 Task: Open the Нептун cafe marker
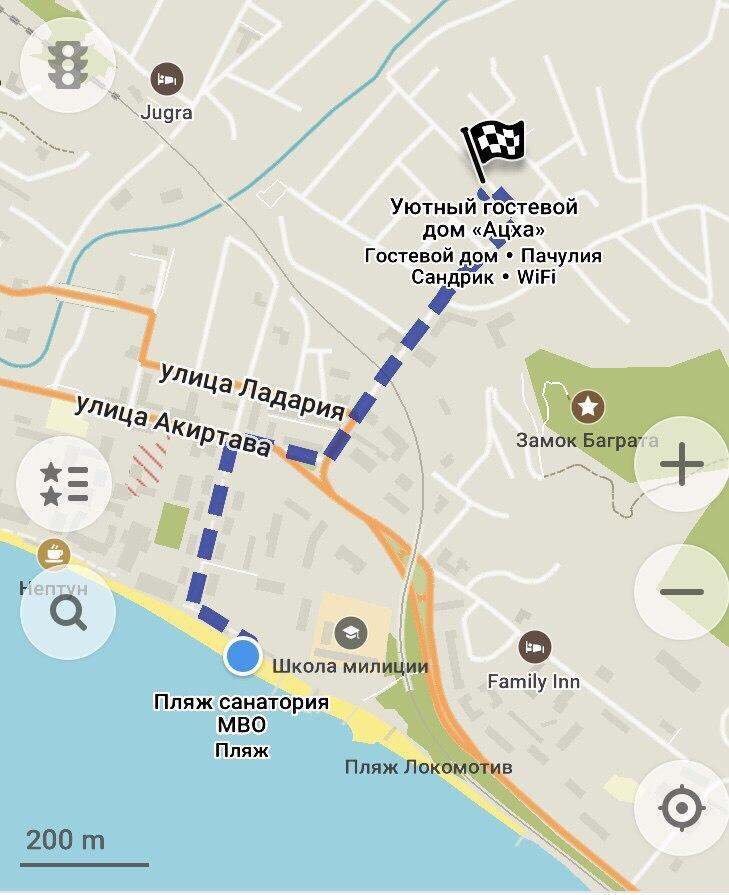52,553
